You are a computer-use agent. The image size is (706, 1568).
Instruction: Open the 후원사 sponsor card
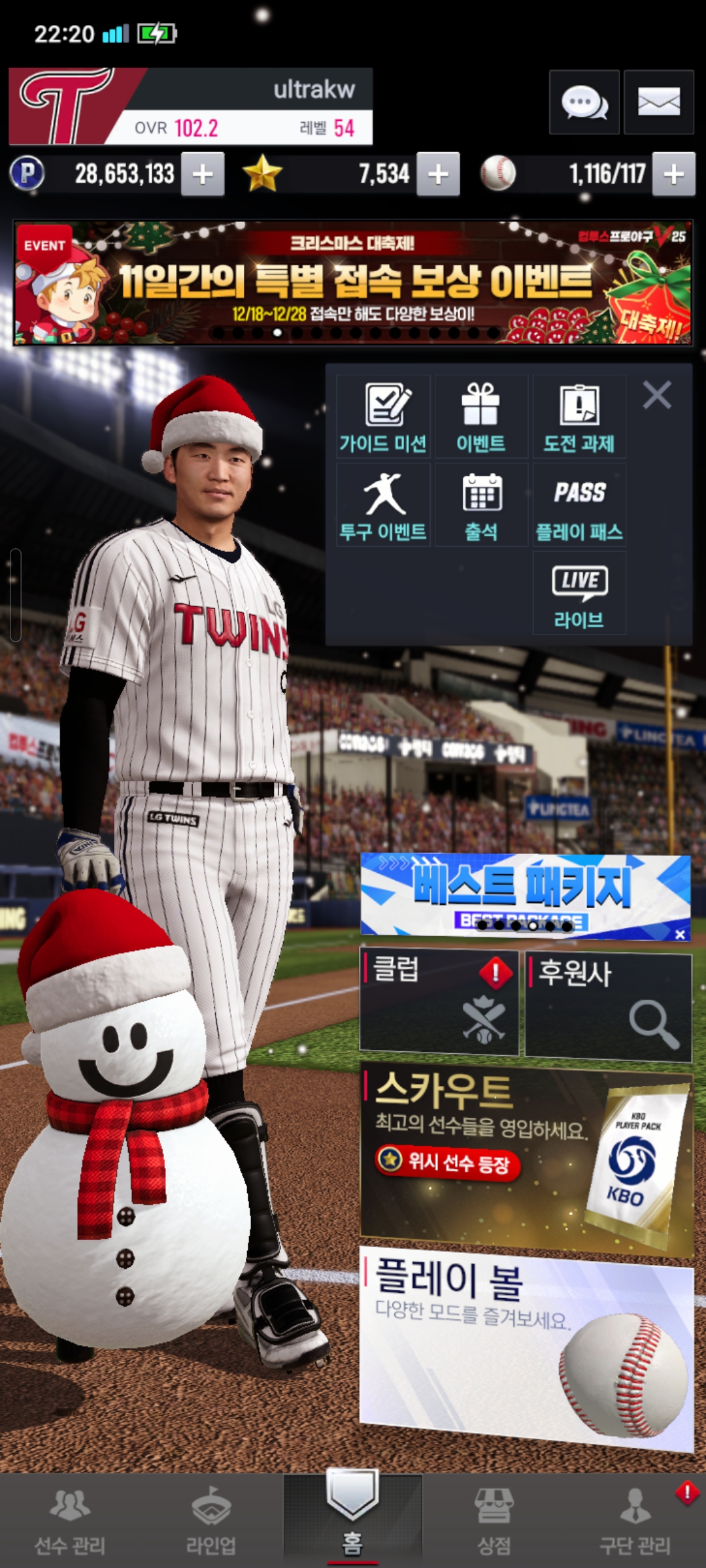[x=608, y=1005]
